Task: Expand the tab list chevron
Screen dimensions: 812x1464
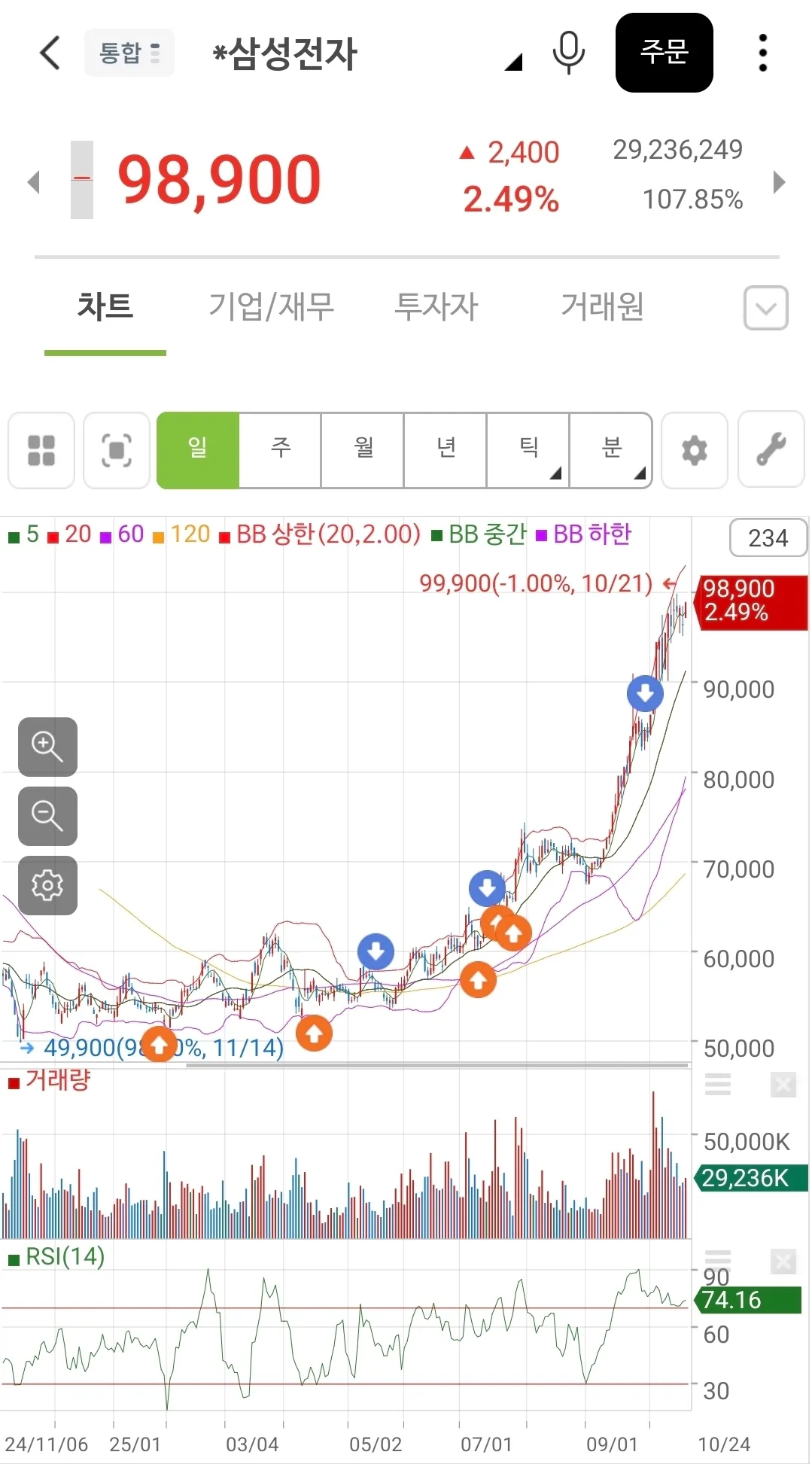Action: coord(765,308)
